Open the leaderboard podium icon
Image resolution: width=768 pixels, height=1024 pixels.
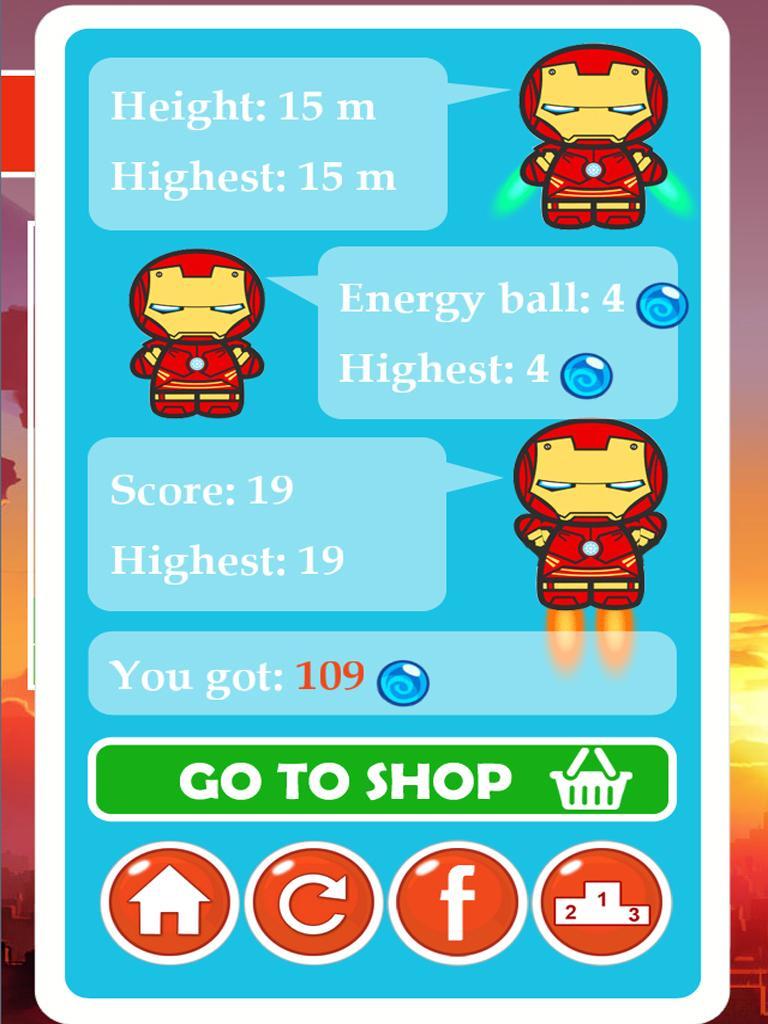click(x=602, y=902)
